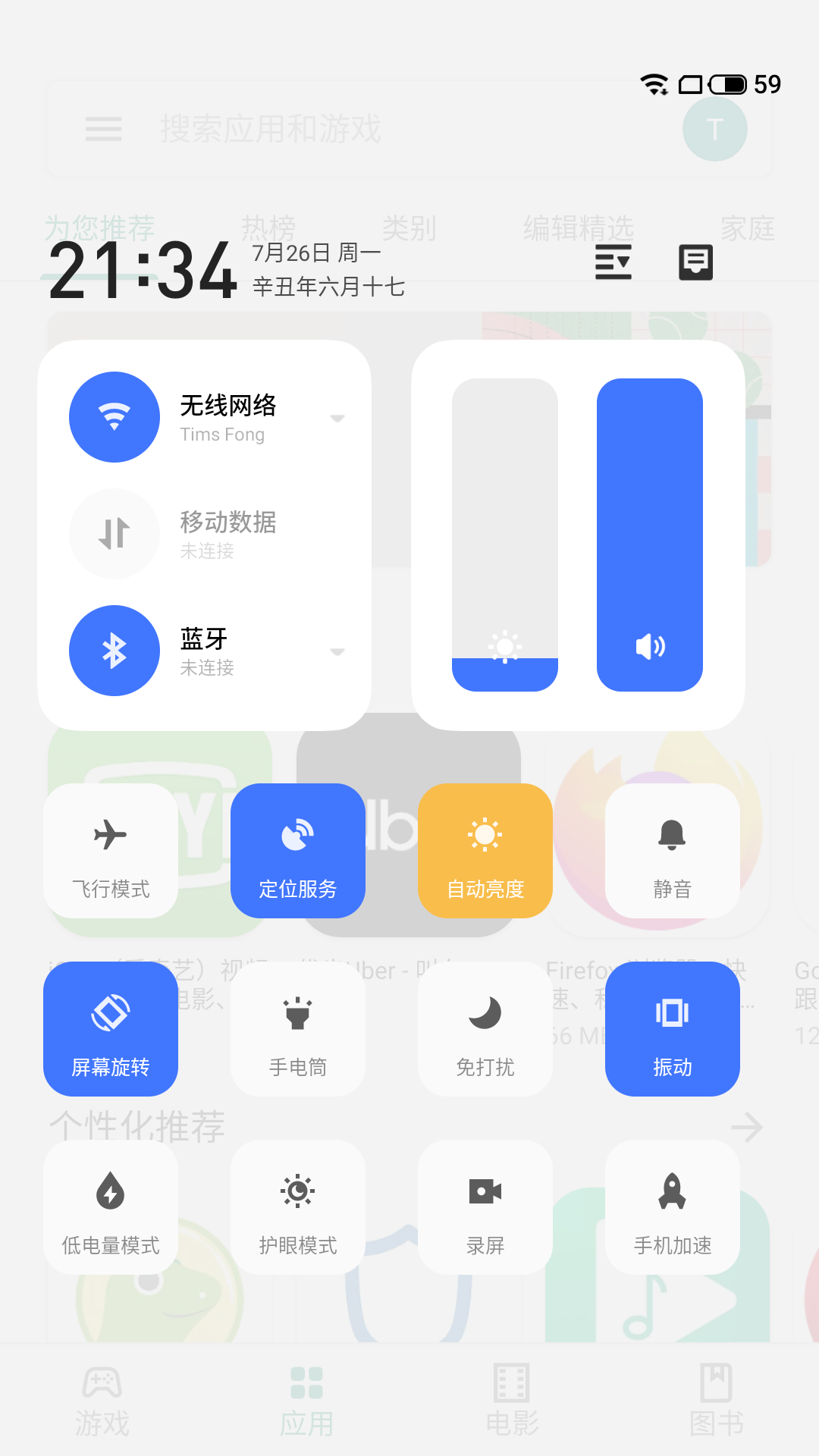Turn on the 手电筒 flashlight
This screenshot has width=819, height=1456.
(x=298, y=1029)
